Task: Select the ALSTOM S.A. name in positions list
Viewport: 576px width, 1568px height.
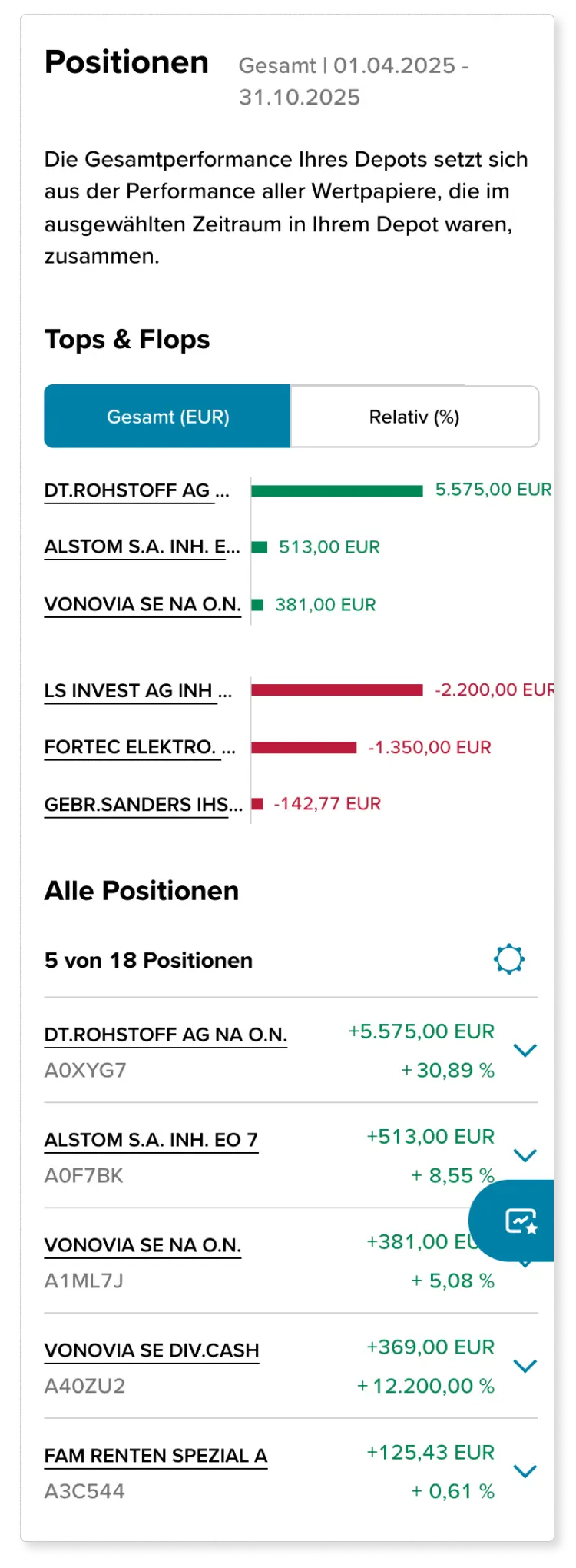Action: click(x=151, y=1141)
